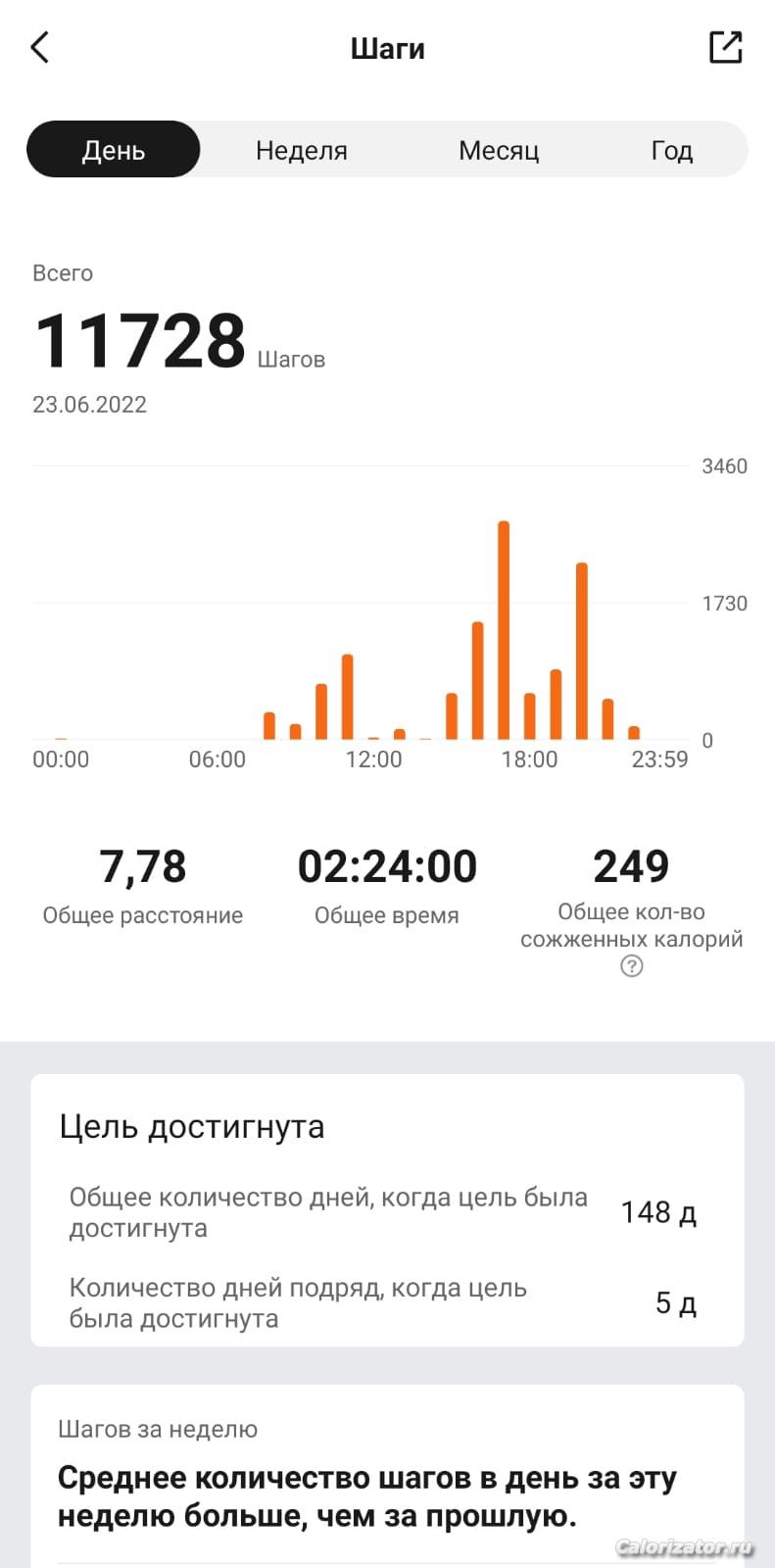Switch to the Неделя tab
775x1568 pixels.
click(x=302, y=150)
